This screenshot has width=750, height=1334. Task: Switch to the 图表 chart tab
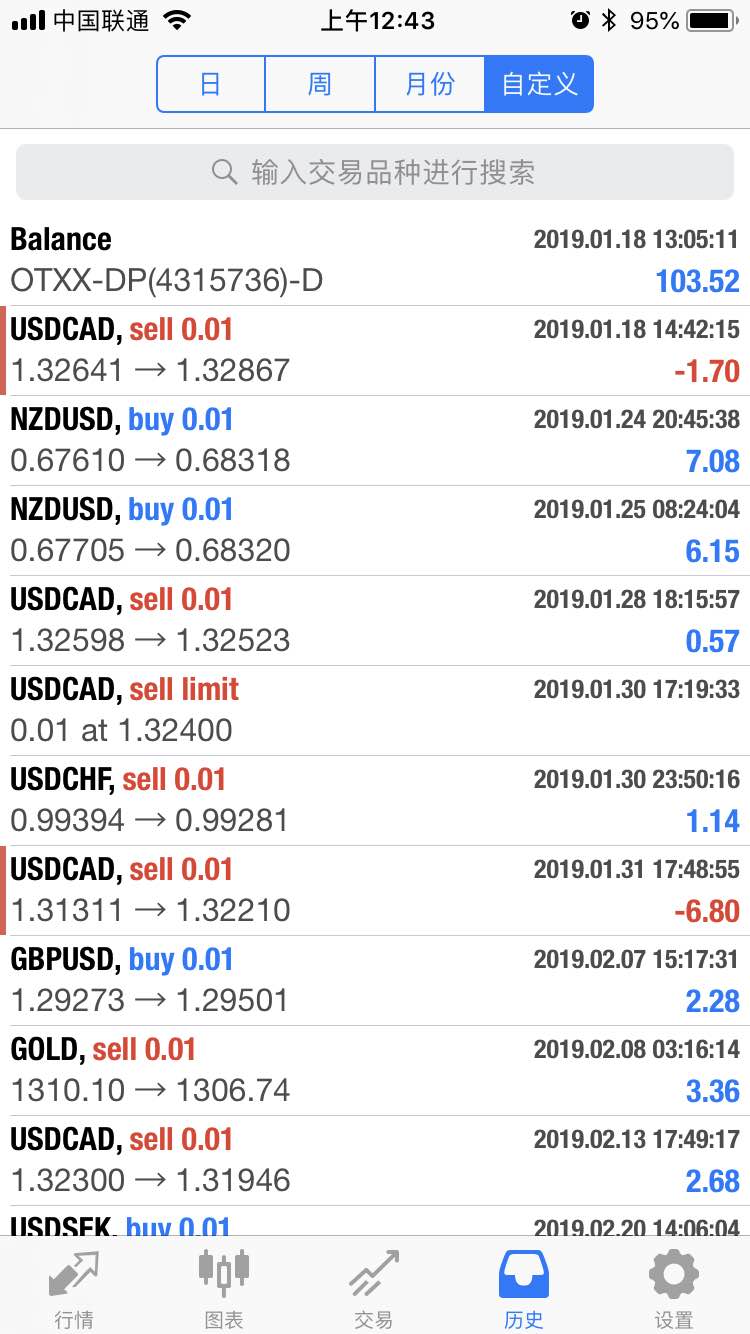pyautogui.click(x=224, y=1288)
